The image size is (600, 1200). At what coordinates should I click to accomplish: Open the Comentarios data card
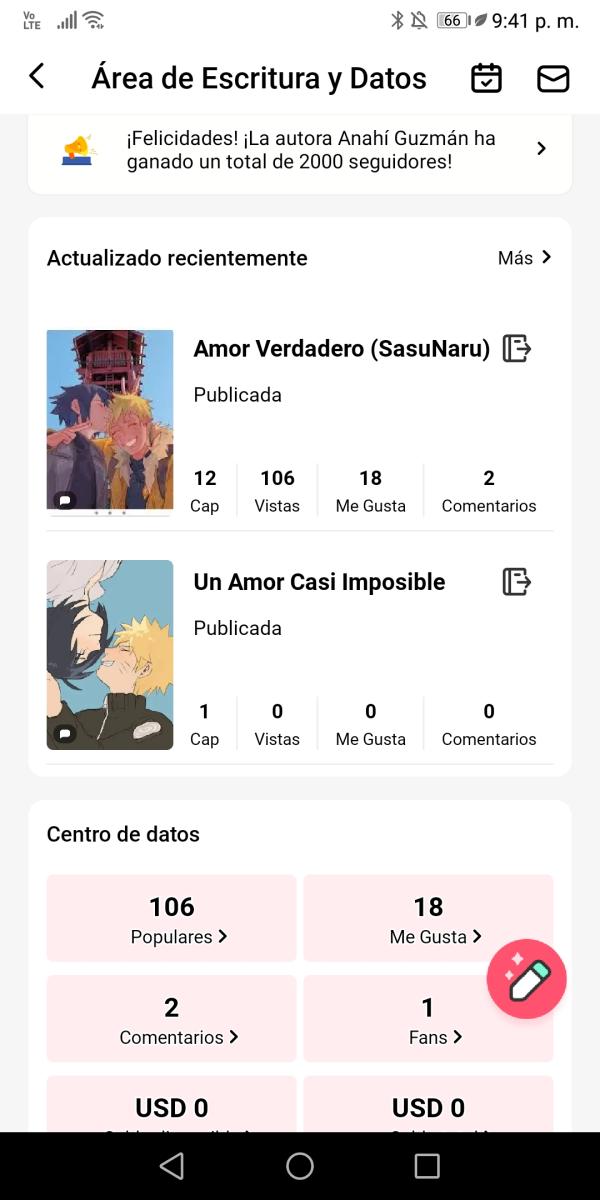172,1018
